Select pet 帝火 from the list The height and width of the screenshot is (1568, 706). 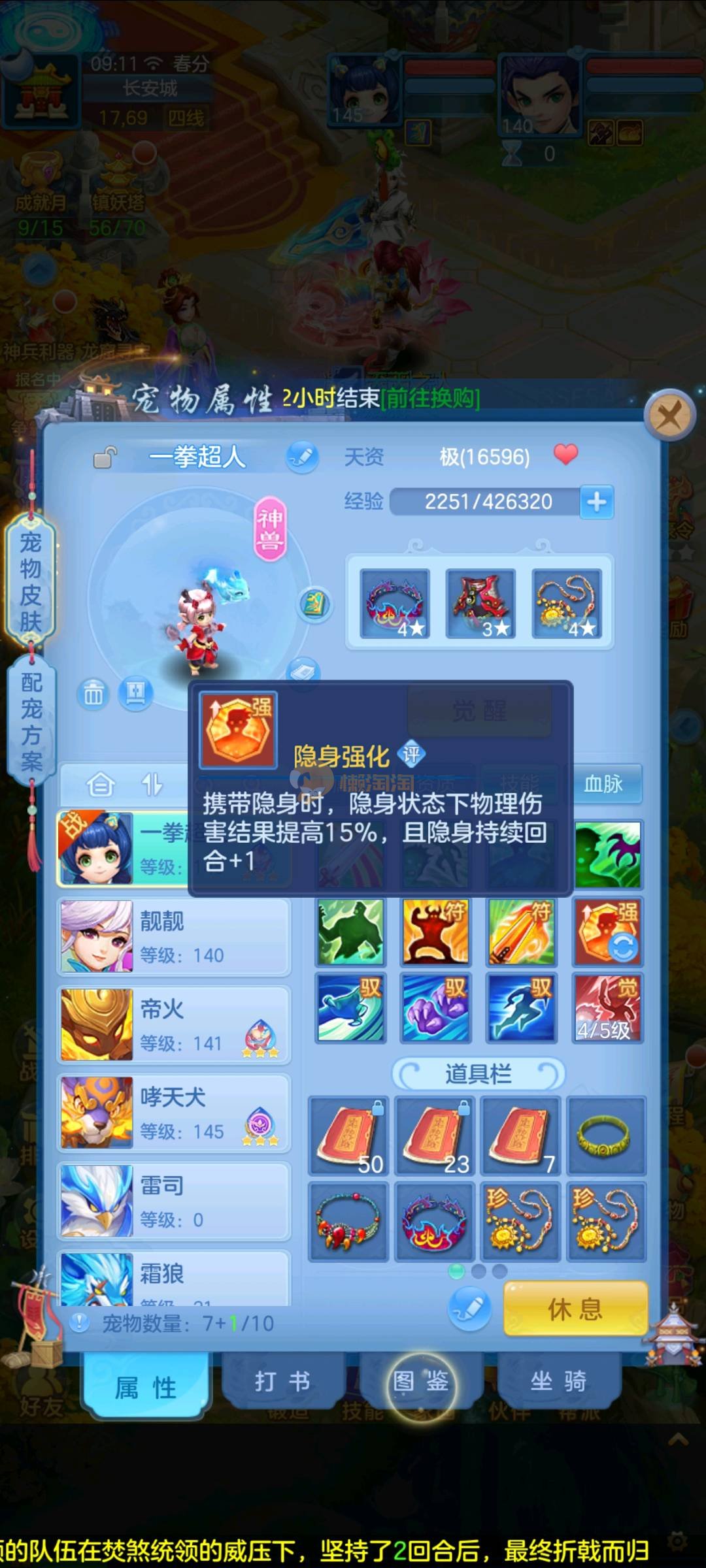(x=173, y=1024)
